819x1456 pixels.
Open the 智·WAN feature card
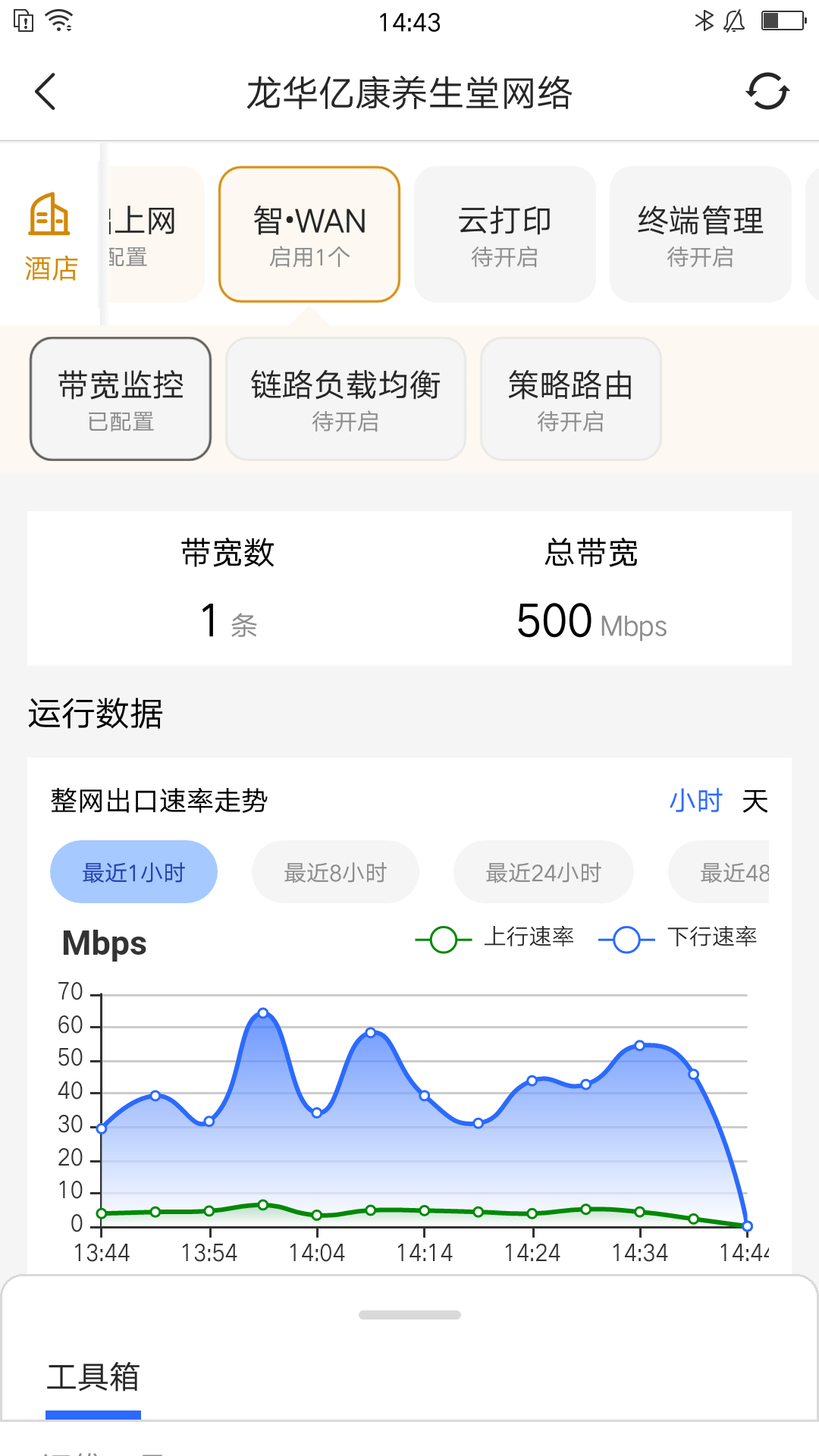pos(309,234)
